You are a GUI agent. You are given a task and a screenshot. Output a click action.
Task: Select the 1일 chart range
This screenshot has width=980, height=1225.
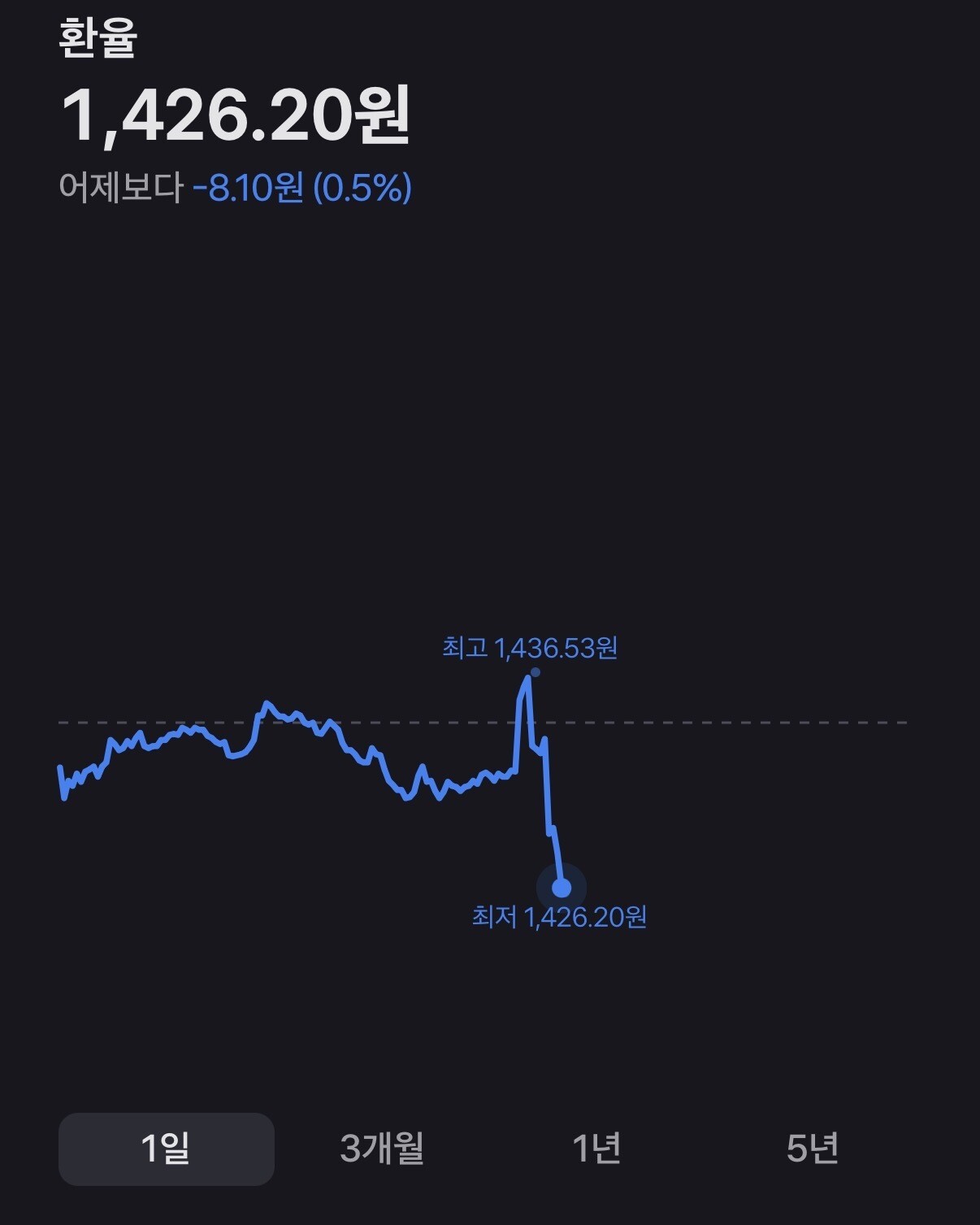[x=166, y=1149]
